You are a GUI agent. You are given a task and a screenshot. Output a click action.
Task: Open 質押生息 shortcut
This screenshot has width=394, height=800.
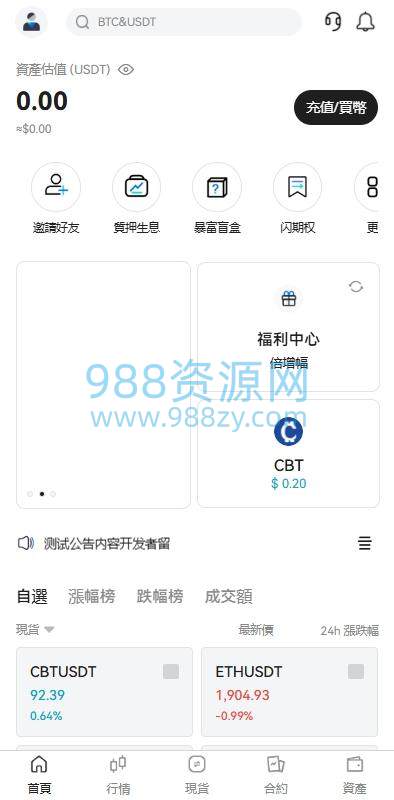coord(136,199)
